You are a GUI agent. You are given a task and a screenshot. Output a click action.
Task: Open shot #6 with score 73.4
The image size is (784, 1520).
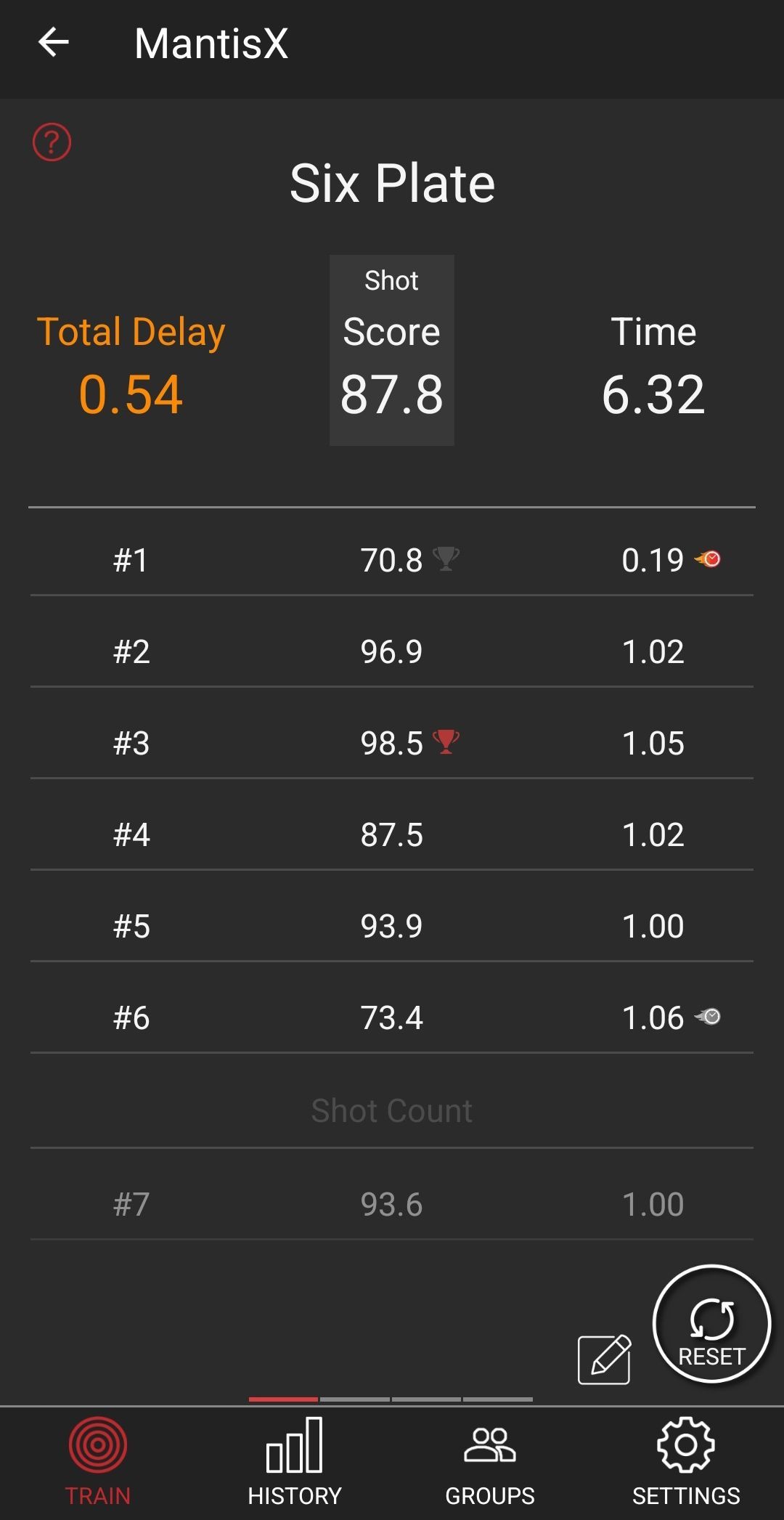tap(392, 1017)
